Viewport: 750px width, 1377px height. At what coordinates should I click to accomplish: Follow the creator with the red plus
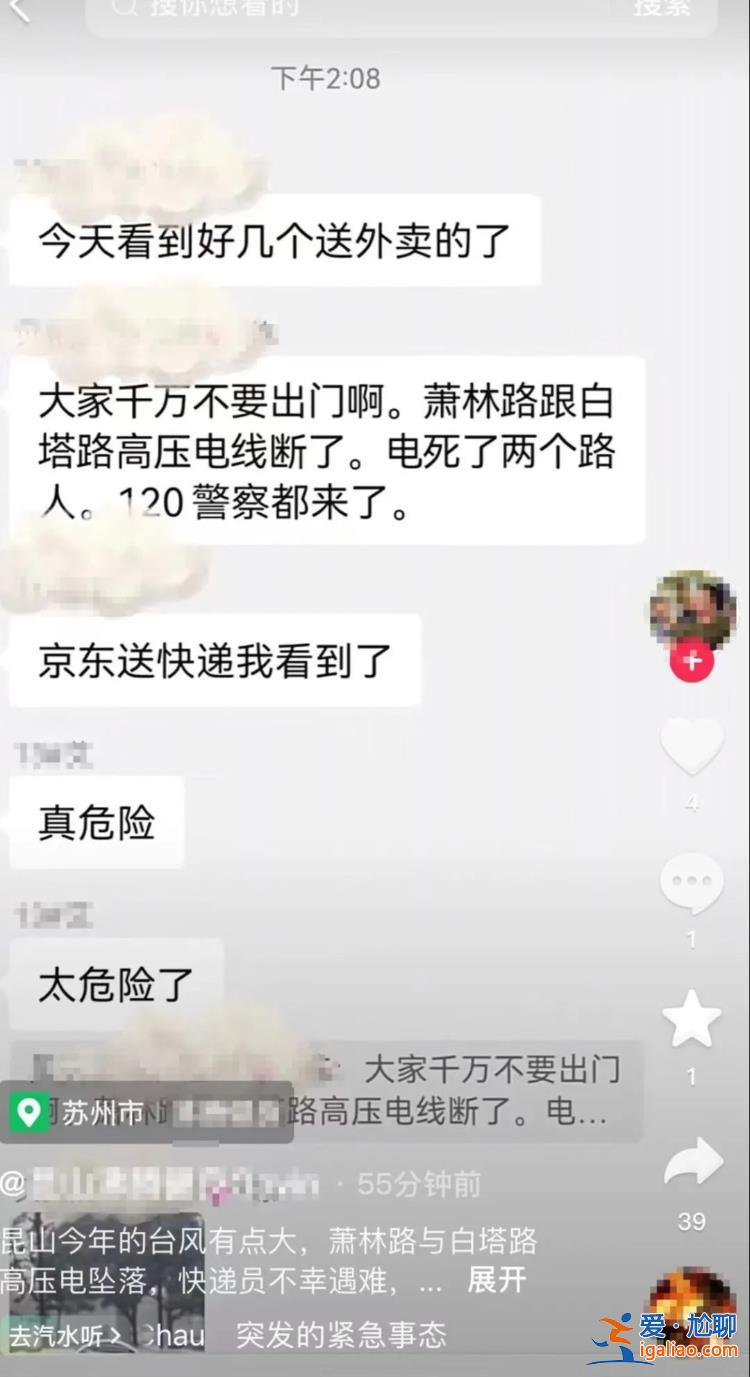tap(692, 661)
